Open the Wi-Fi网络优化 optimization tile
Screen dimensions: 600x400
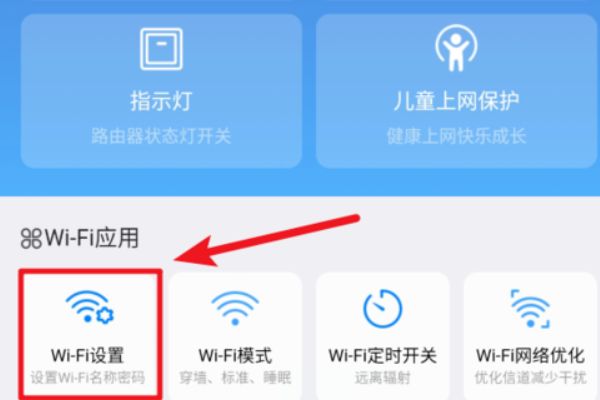click(530, 333)
